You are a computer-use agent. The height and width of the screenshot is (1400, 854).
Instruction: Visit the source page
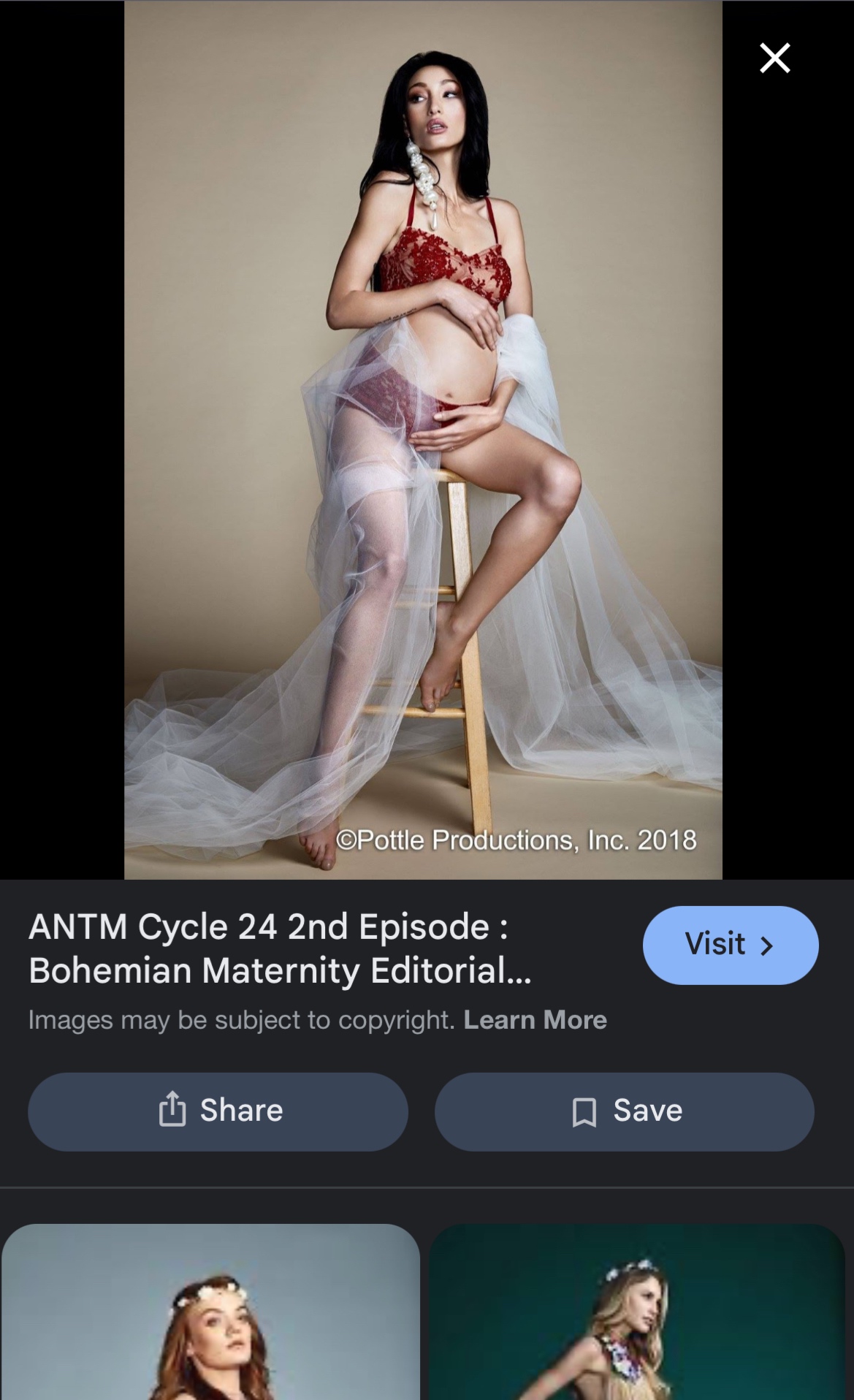[x=730, y=945]
